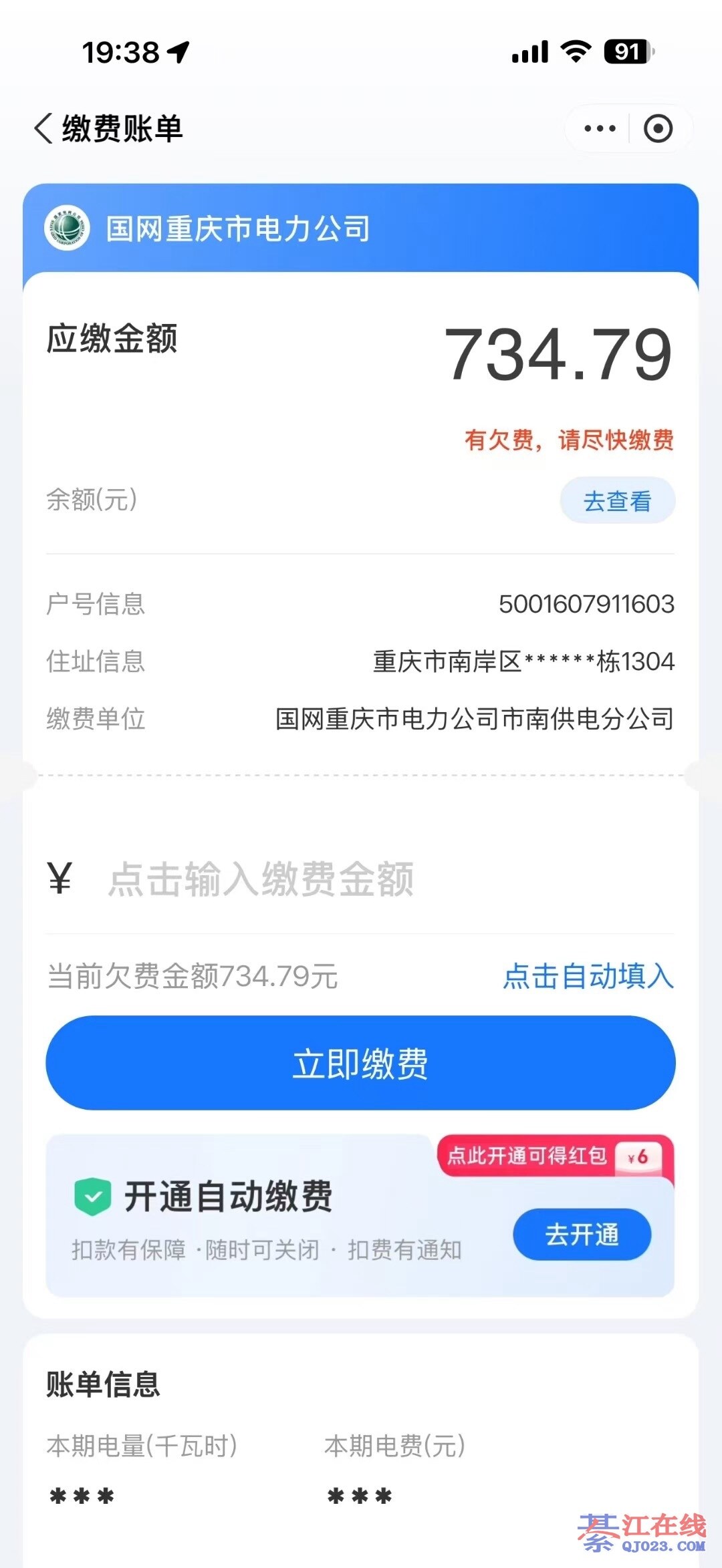Tap 去开通 to enable auto payment
Viewport: 722px width, 1568px height.
(582, 1234)
